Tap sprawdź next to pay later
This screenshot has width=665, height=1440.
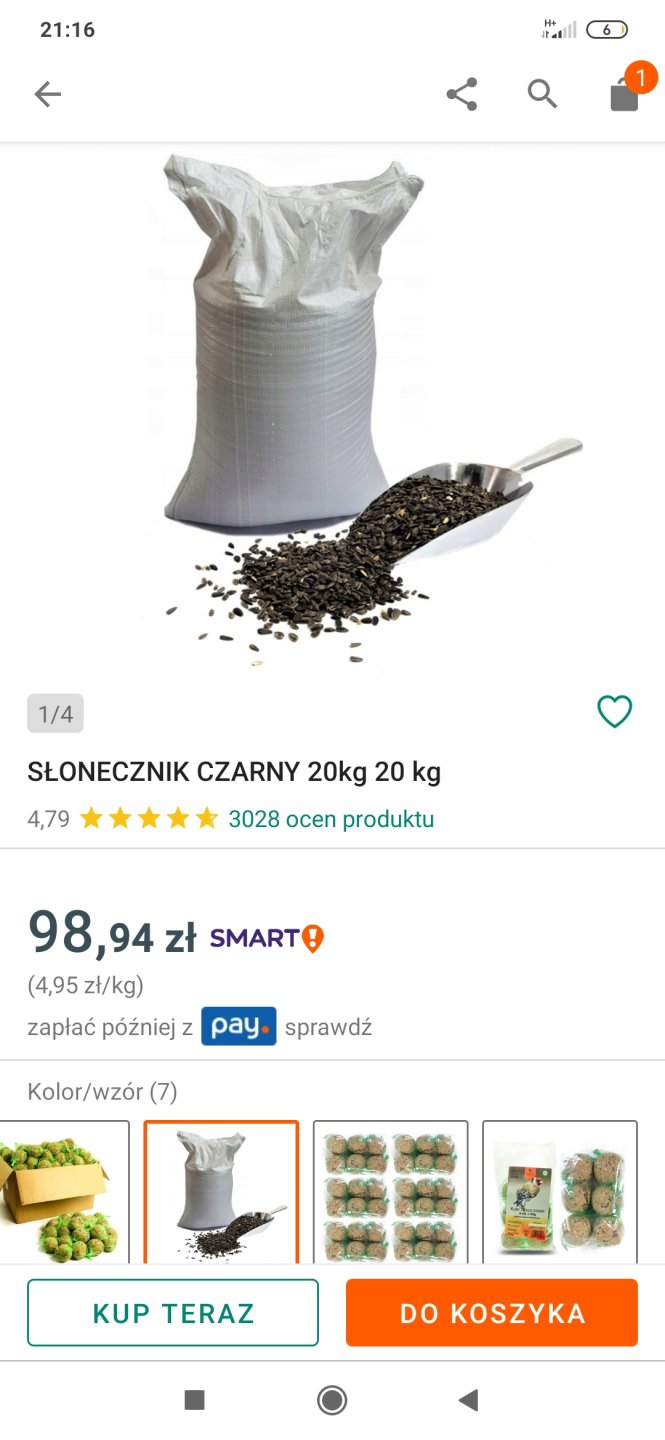pos(328,1027)
